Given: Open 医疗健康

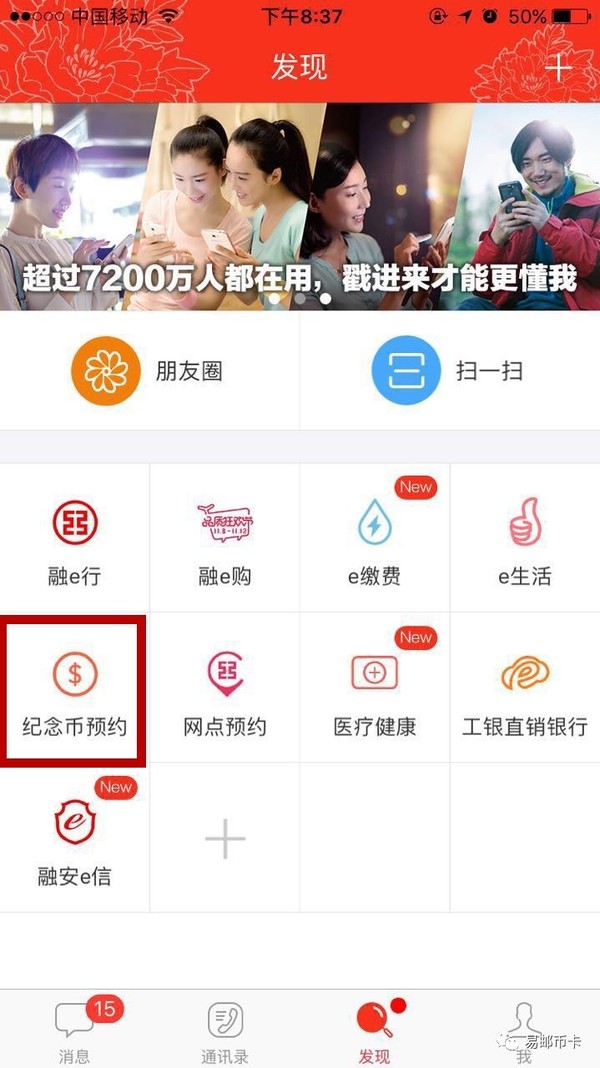Looking at the screenshot, I should [x=375, y=688].
